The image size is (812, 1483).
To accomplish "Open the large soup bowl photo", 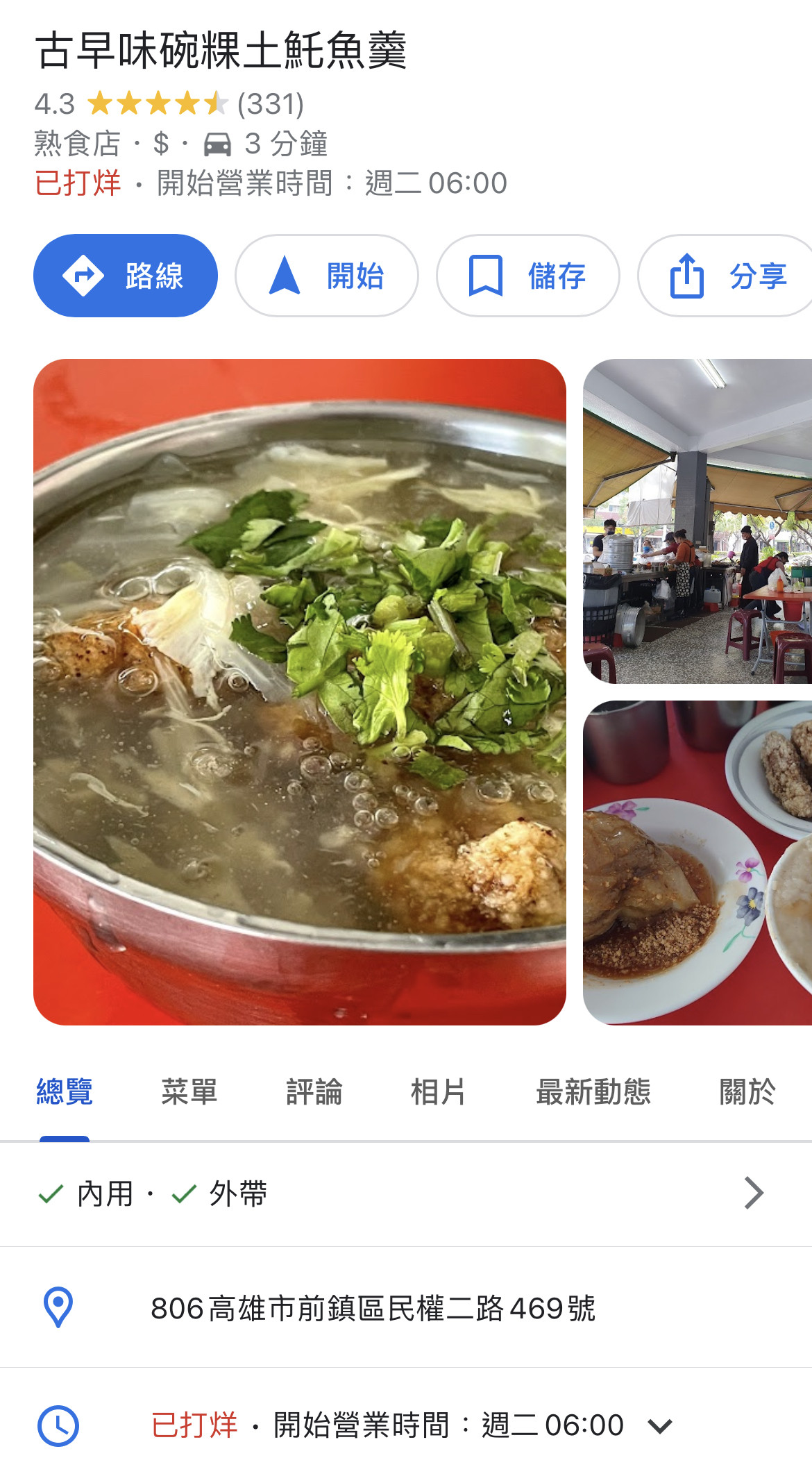I will 300,692.
